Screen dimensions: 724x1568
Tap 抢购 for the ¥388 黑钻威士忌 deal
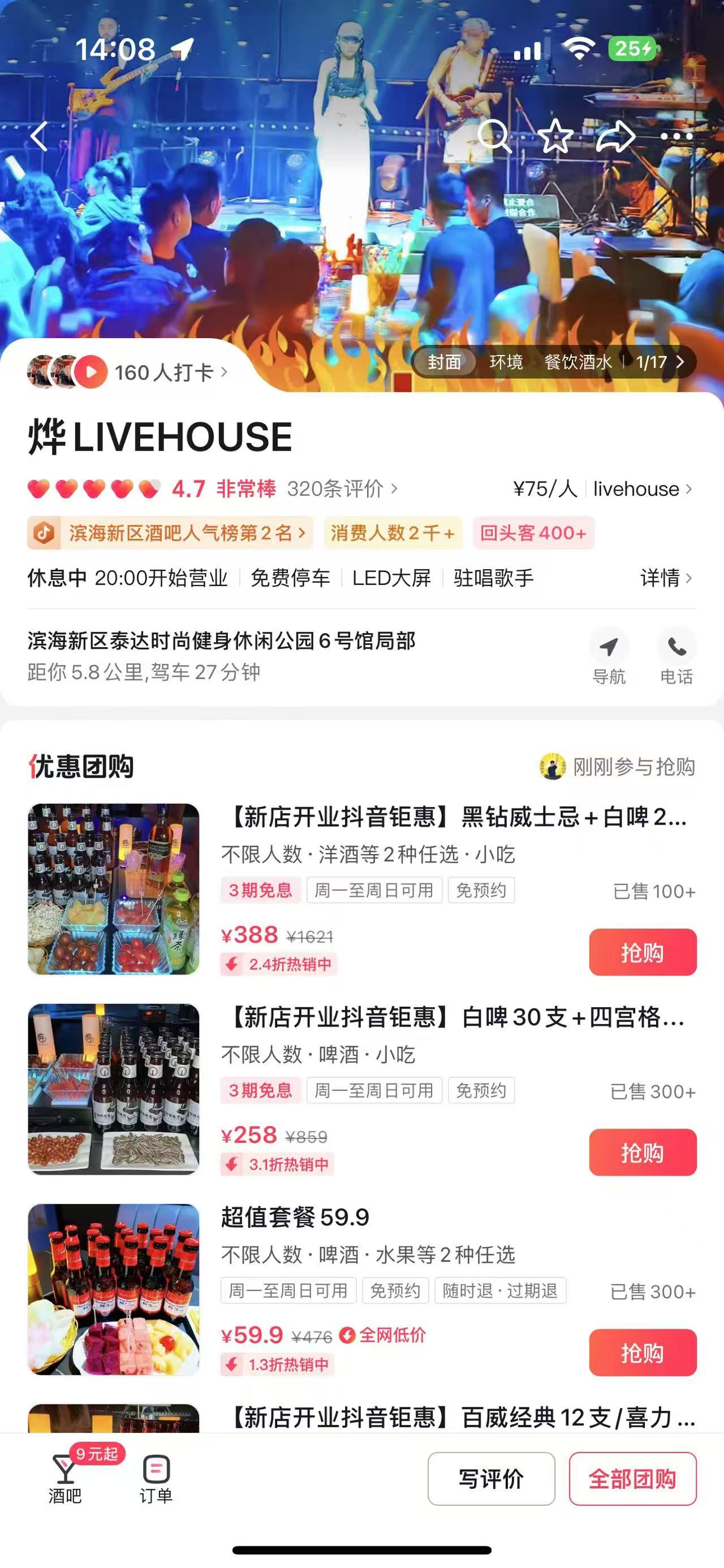[643, 952]
